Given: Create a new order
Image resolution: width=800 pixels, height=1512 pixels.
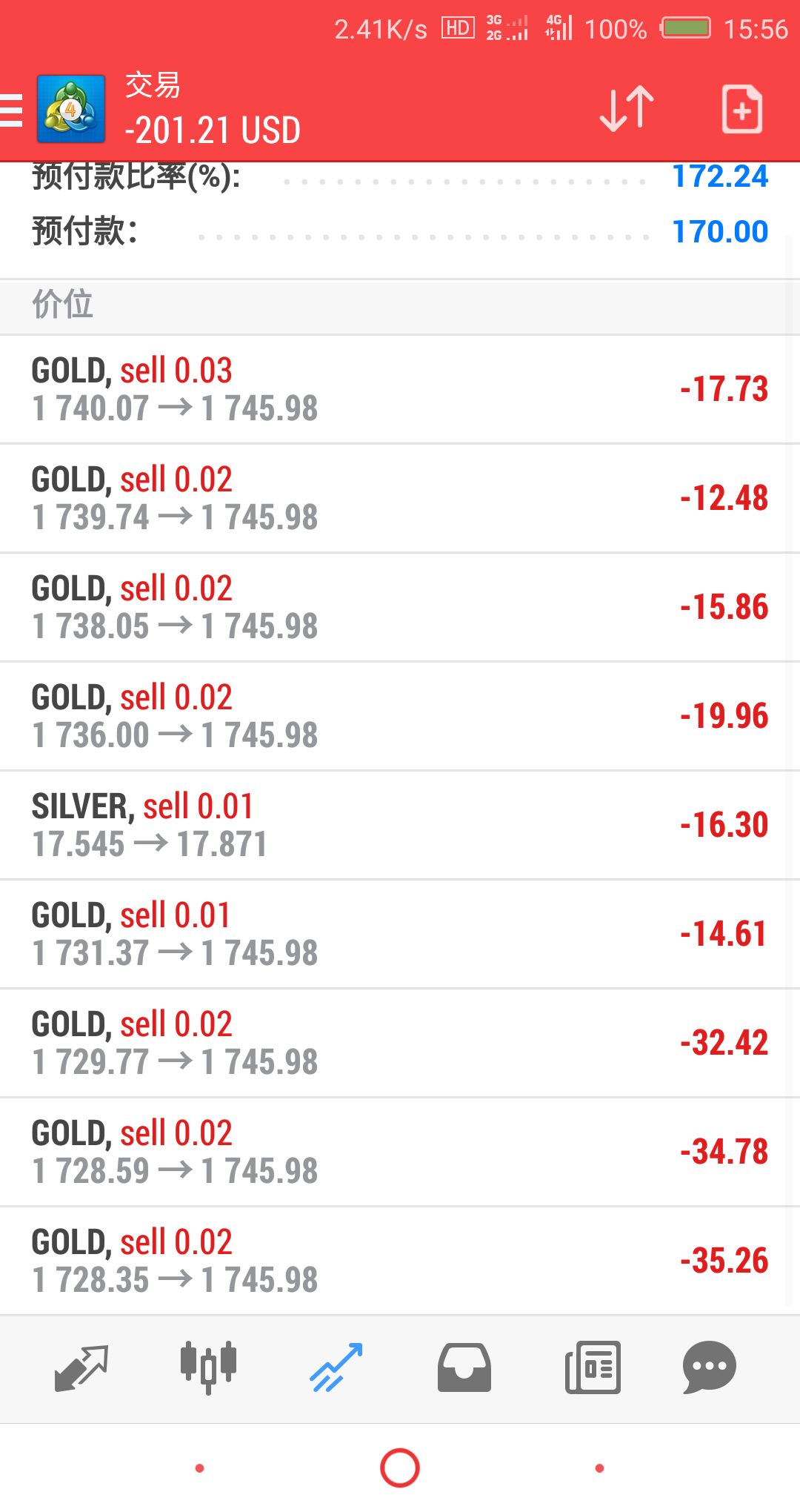Looking at the screenshot, I should pyautogui.click(x=742, y=110).
